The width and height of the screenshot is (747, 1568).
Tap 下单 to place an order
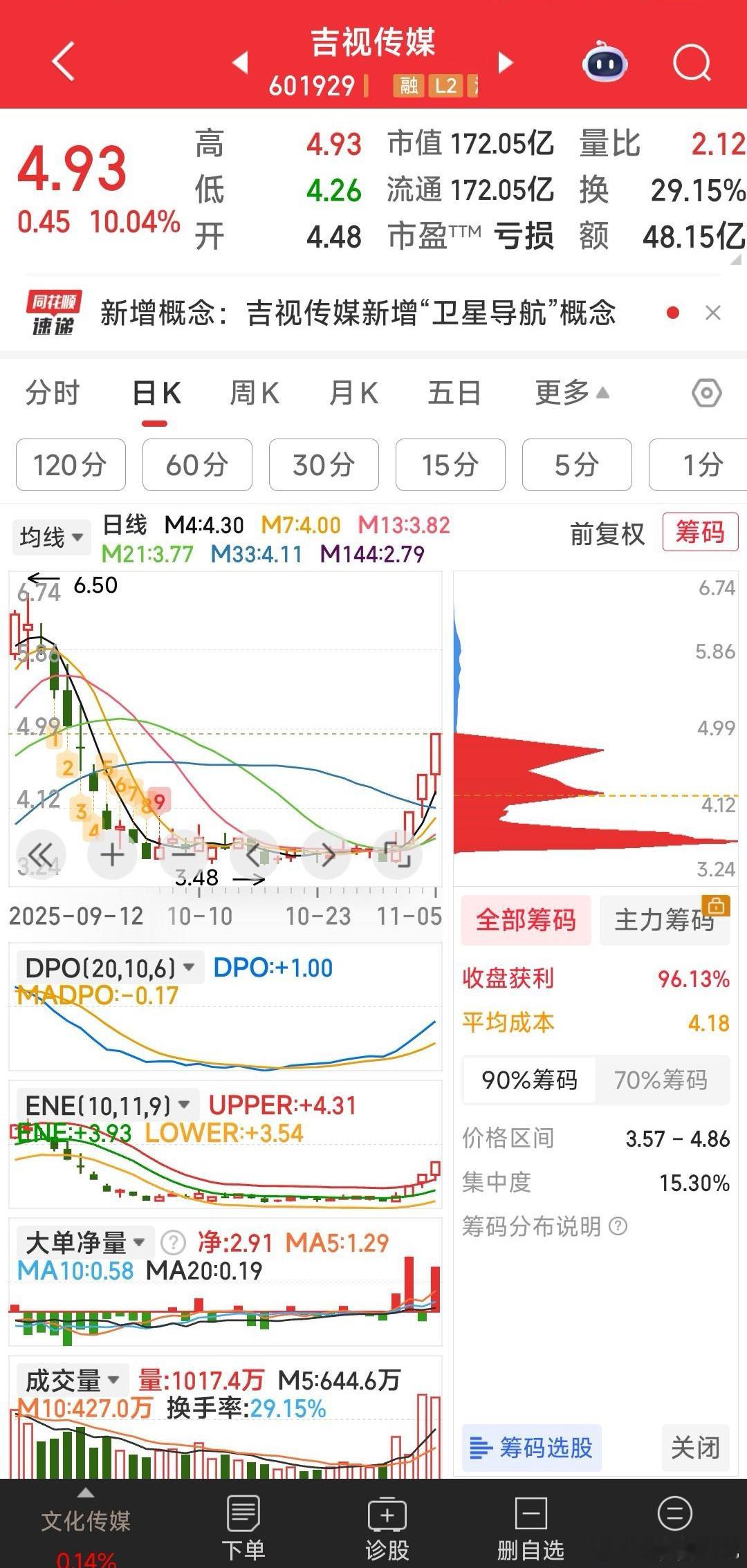click(243, 1529)
